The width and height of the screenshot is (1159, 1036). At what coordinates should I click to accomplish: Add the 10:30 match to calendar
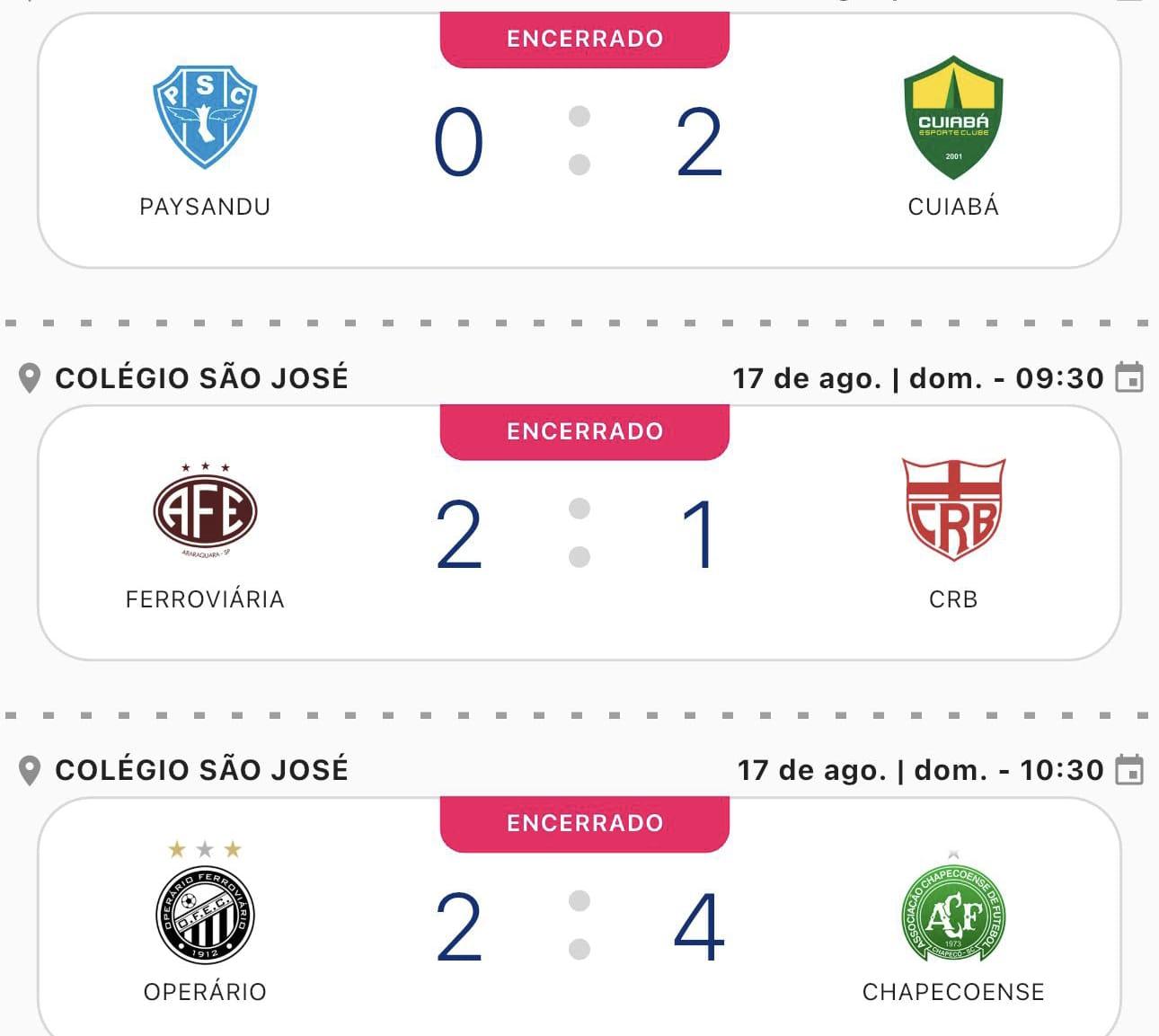[x=1128, y=770]
